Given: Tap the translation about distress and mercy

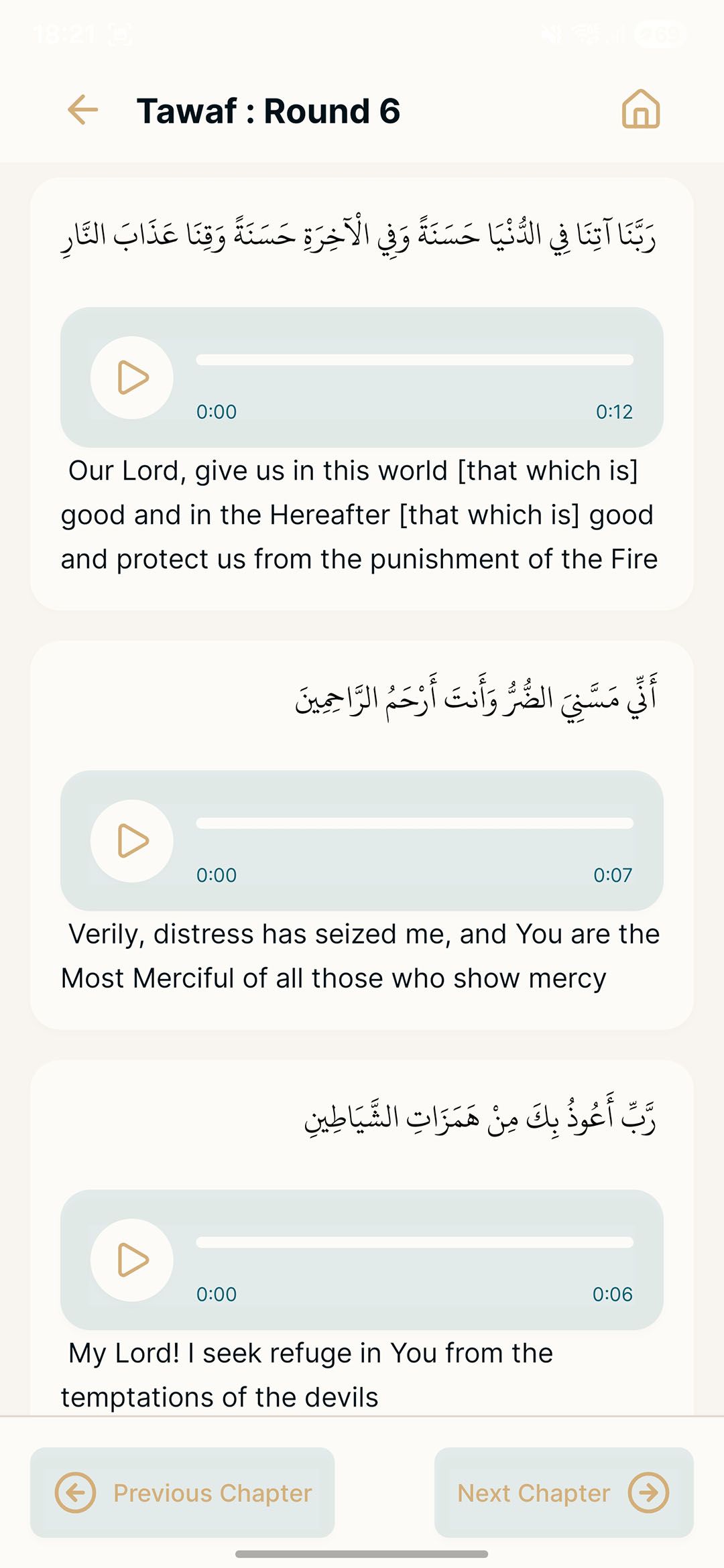Looking at the screenshot, I should click(x=362, y=955).
